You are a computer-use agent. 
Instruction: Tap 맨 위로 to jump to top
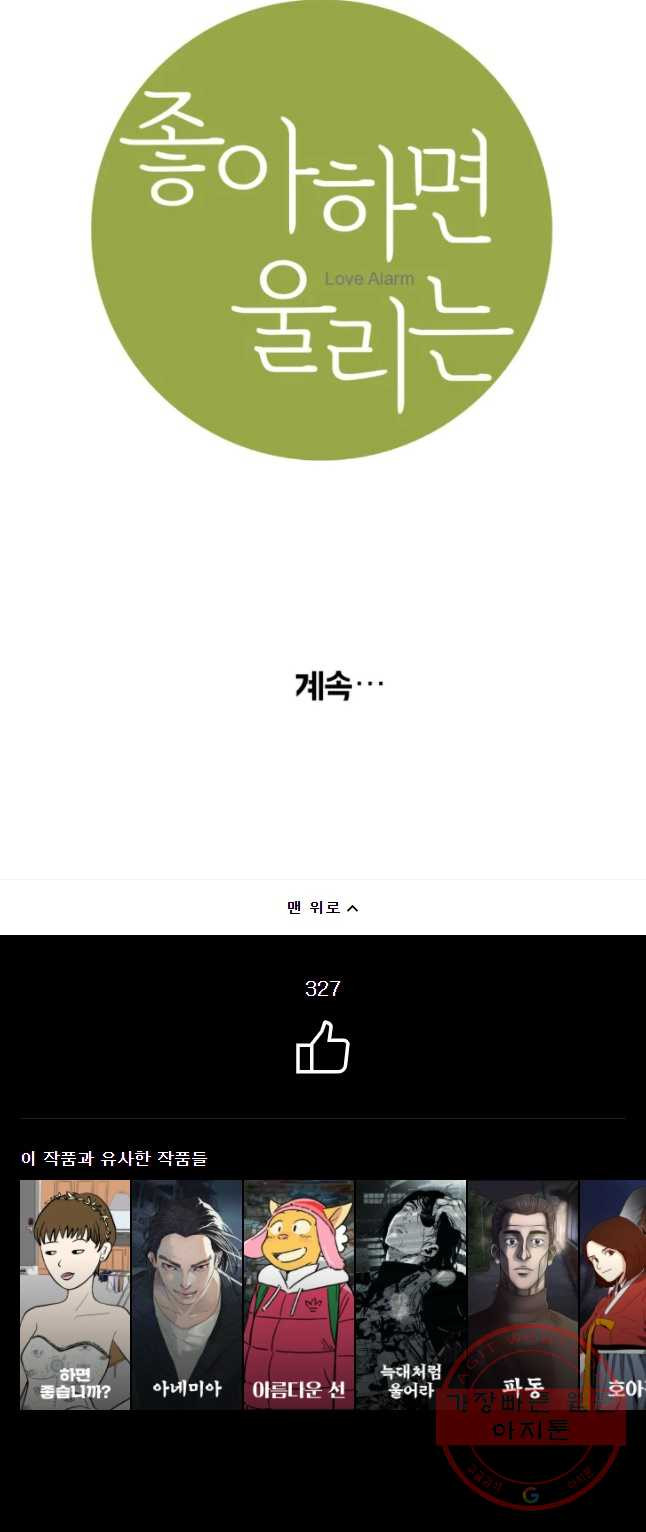click(322, 908)
